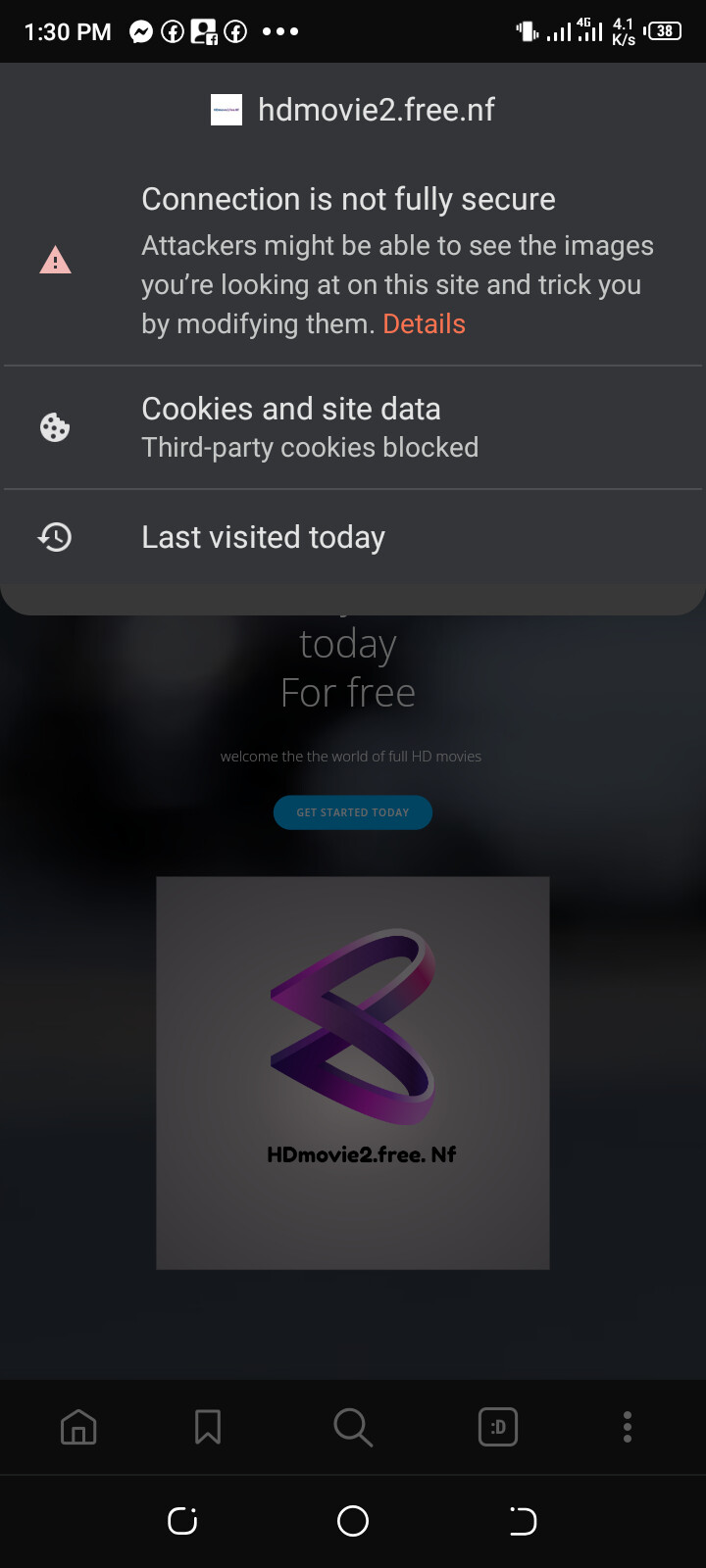Open the connection security Details link

(424, 324)
